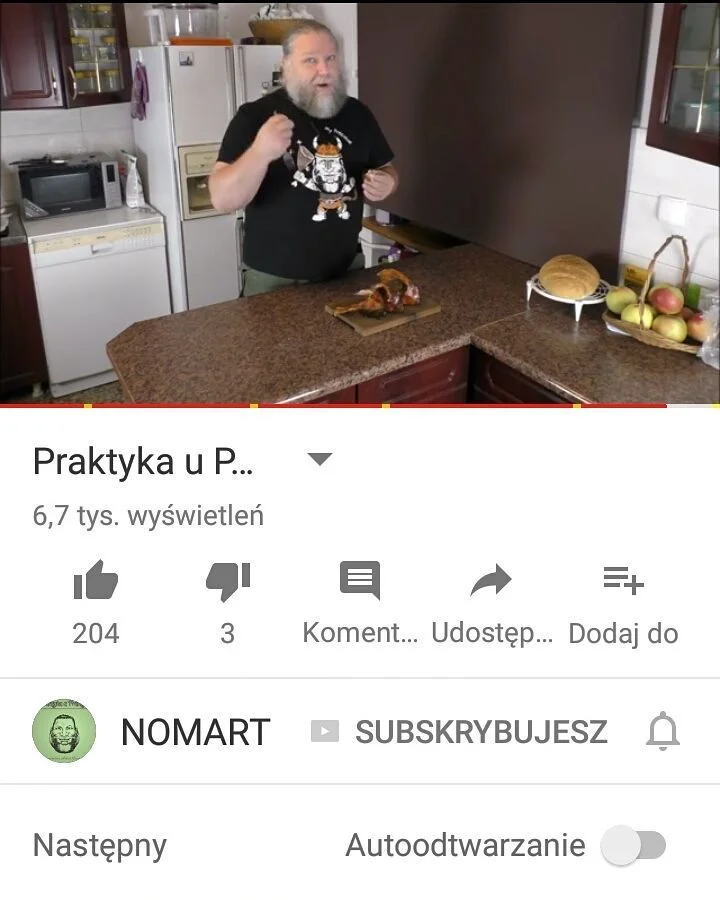This screenshot has width=720, height=900.
Task: Add video to playlist with Dodaj do
Action: point(623,582)
